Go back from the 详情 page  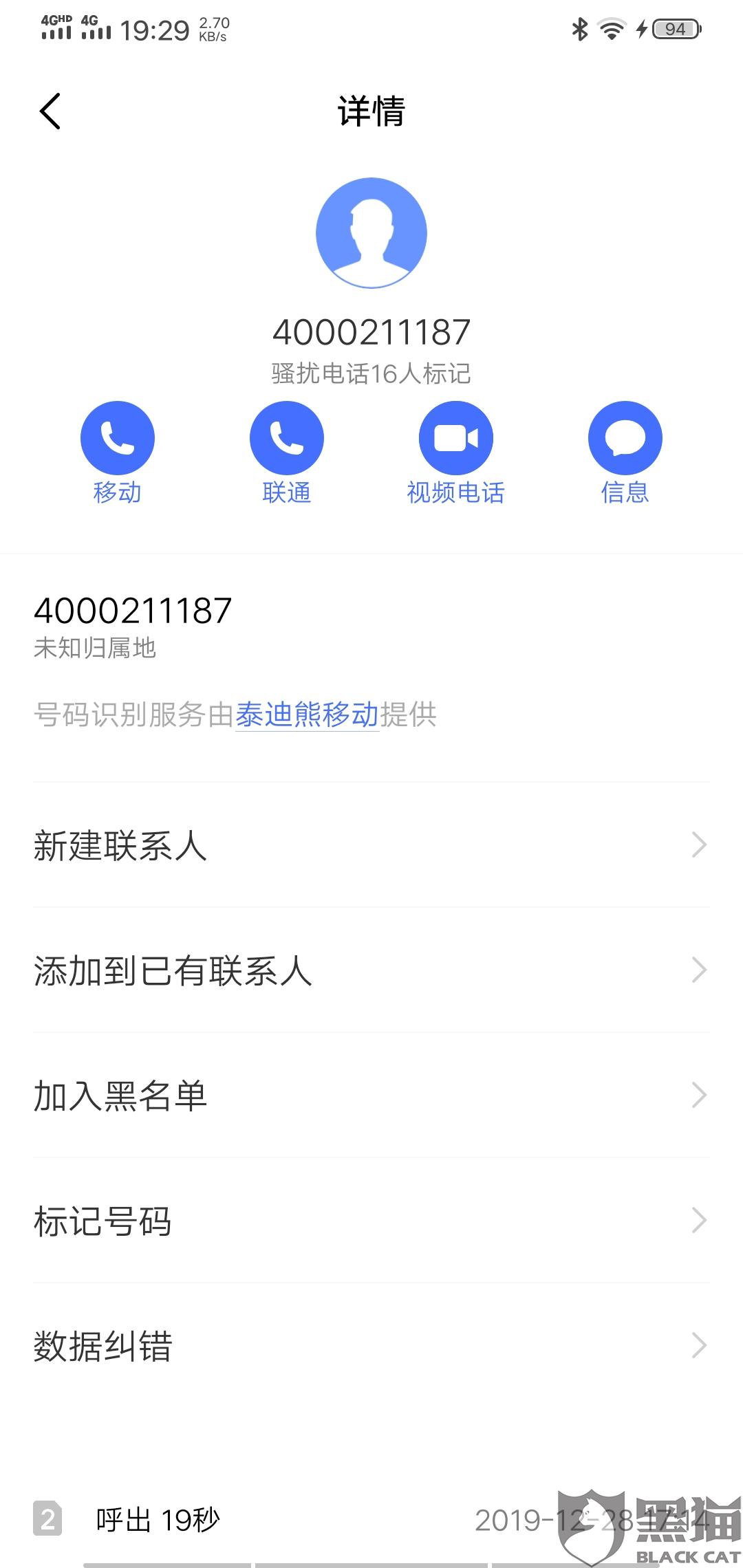click(x=50, y=111)
